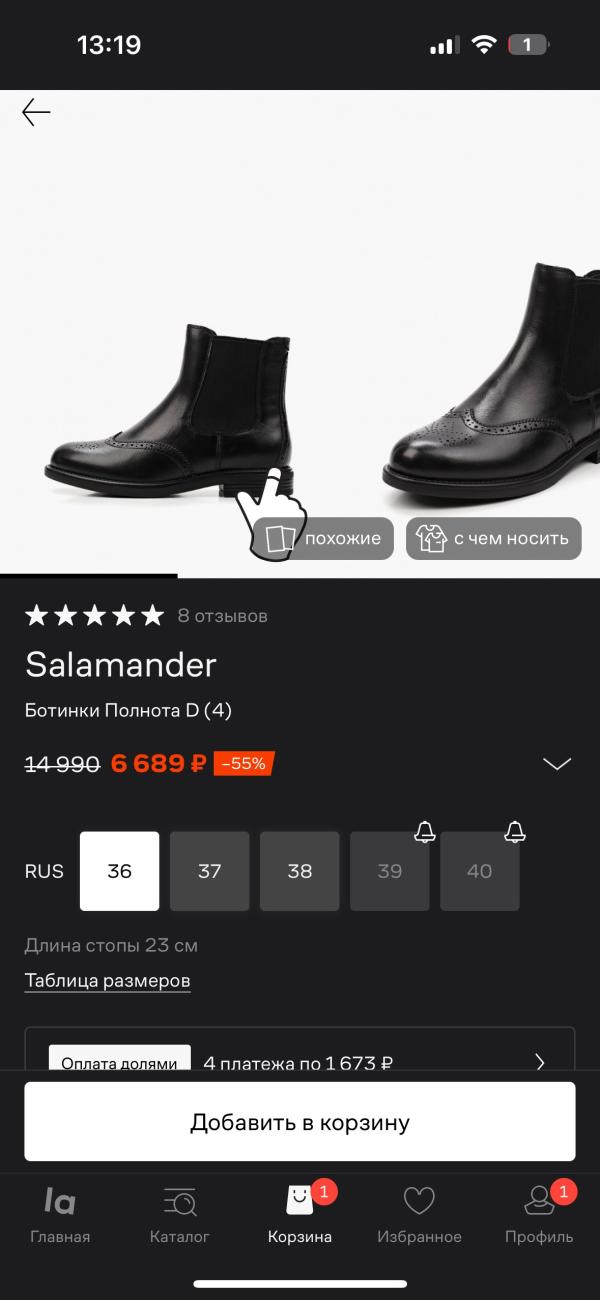Go to the Корзина tab
Screen dimensions: 600x1300
[x=300, y=1214]
